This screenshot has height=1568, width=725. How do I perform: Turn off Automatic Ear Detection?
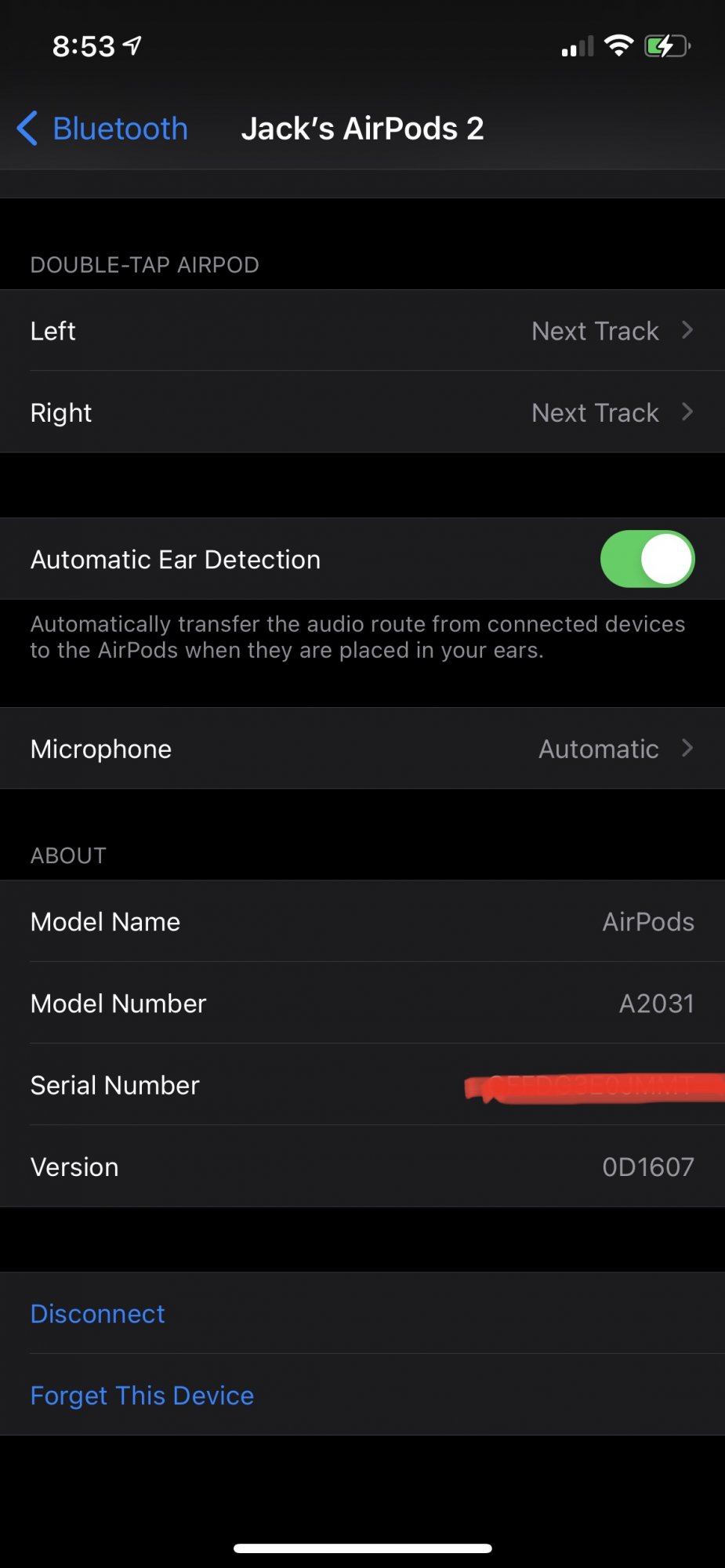[x=647, y=559]
